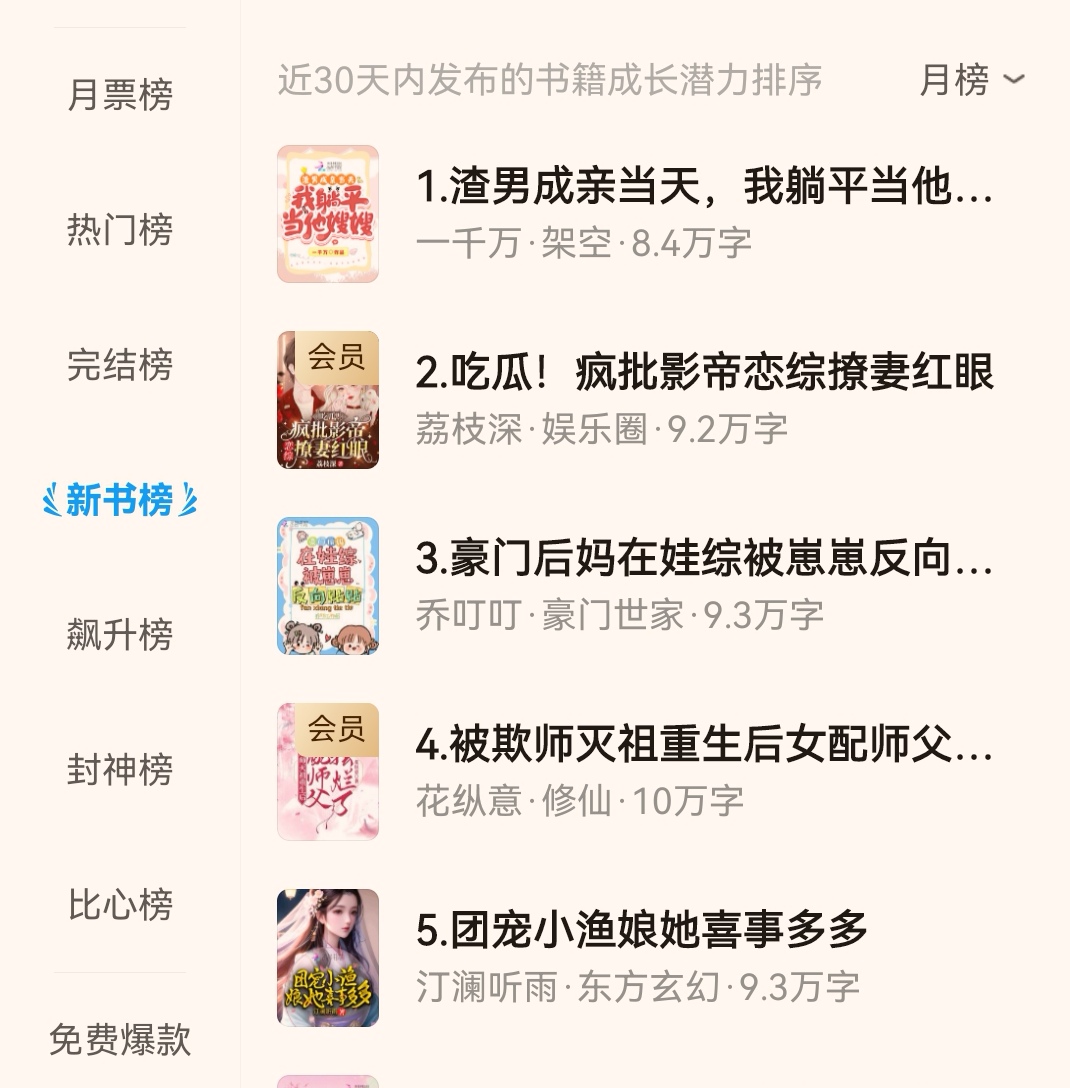Go to the 比心榜 tab
Screen dimensions: 1070x1088
120,905
